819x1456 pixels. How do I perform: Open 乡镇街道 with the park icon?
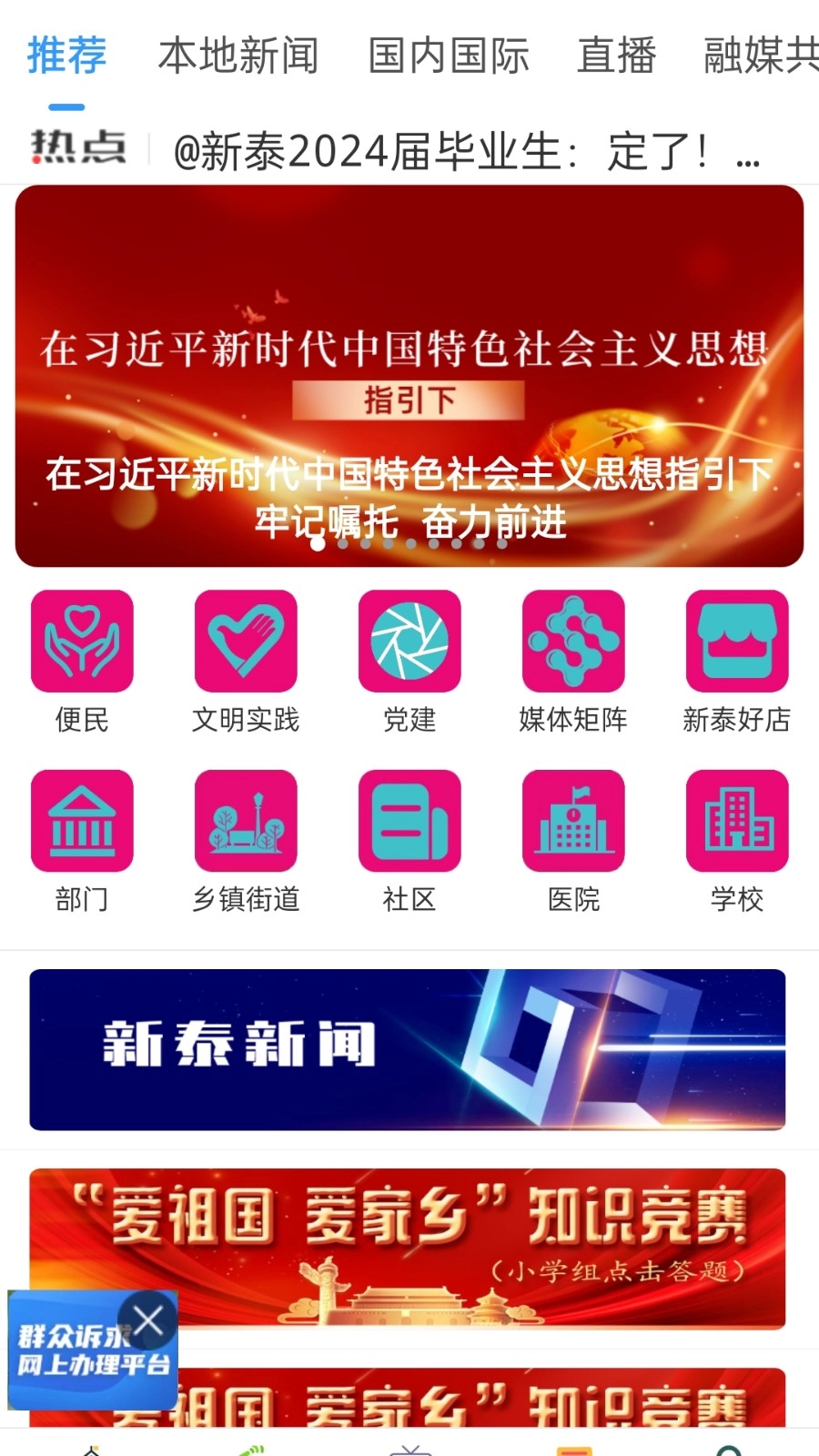(x=246, y=819)
